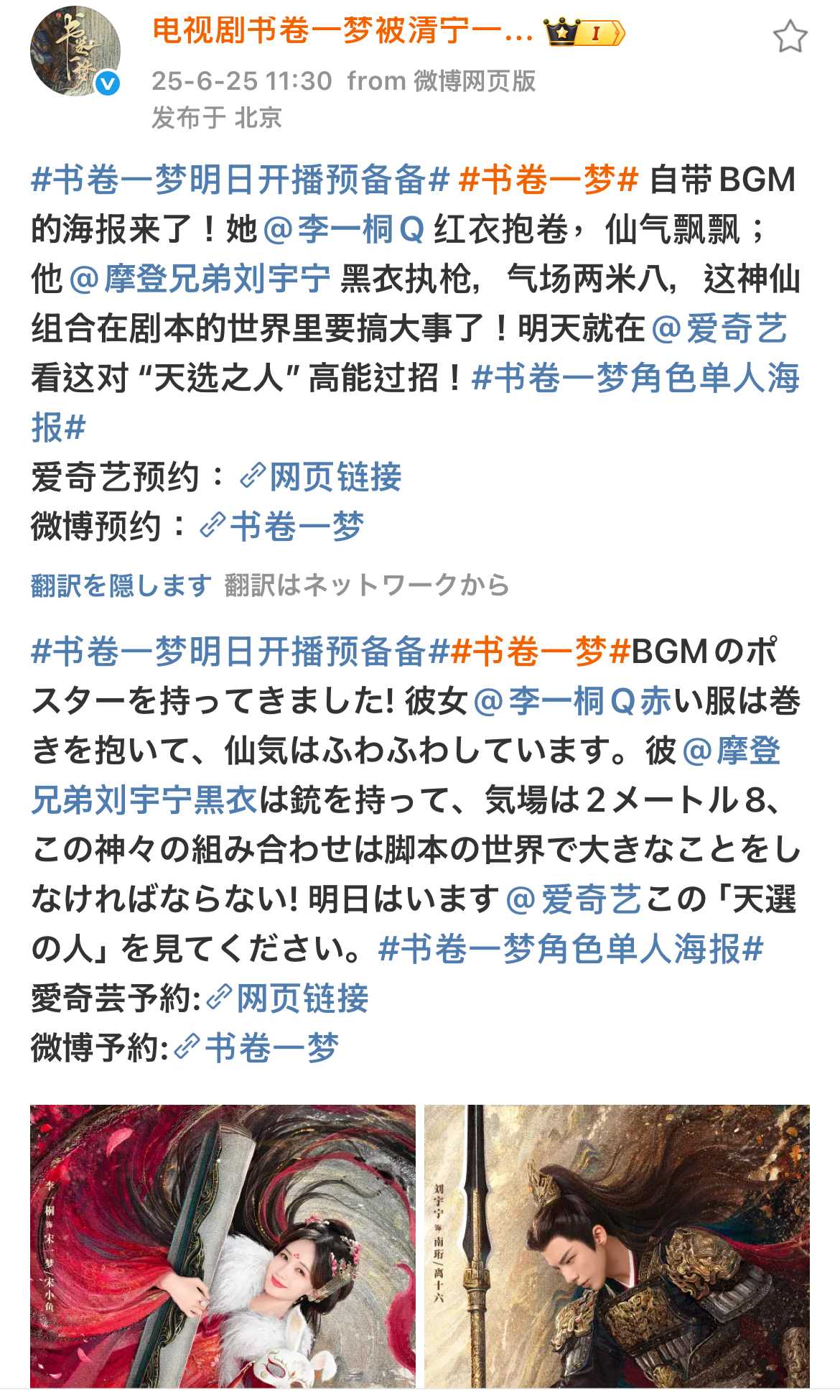This screenshot has width=840, height=1400.
Task: Hide the translation via 翻訳を隠します
Action: click(121, 585)
